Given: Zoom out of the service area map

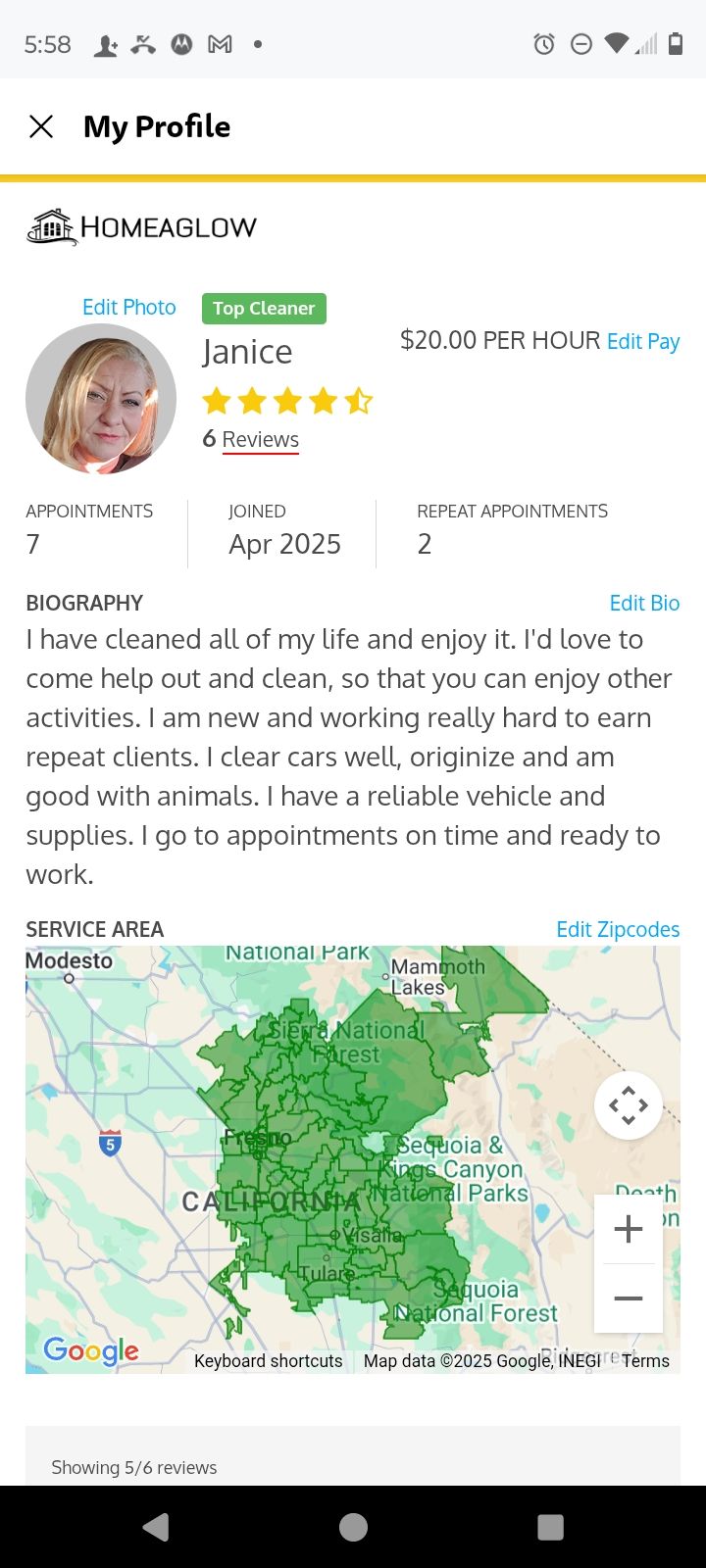Looking at the screenshot, I should pyautogui.click(x=628, y=1298).
